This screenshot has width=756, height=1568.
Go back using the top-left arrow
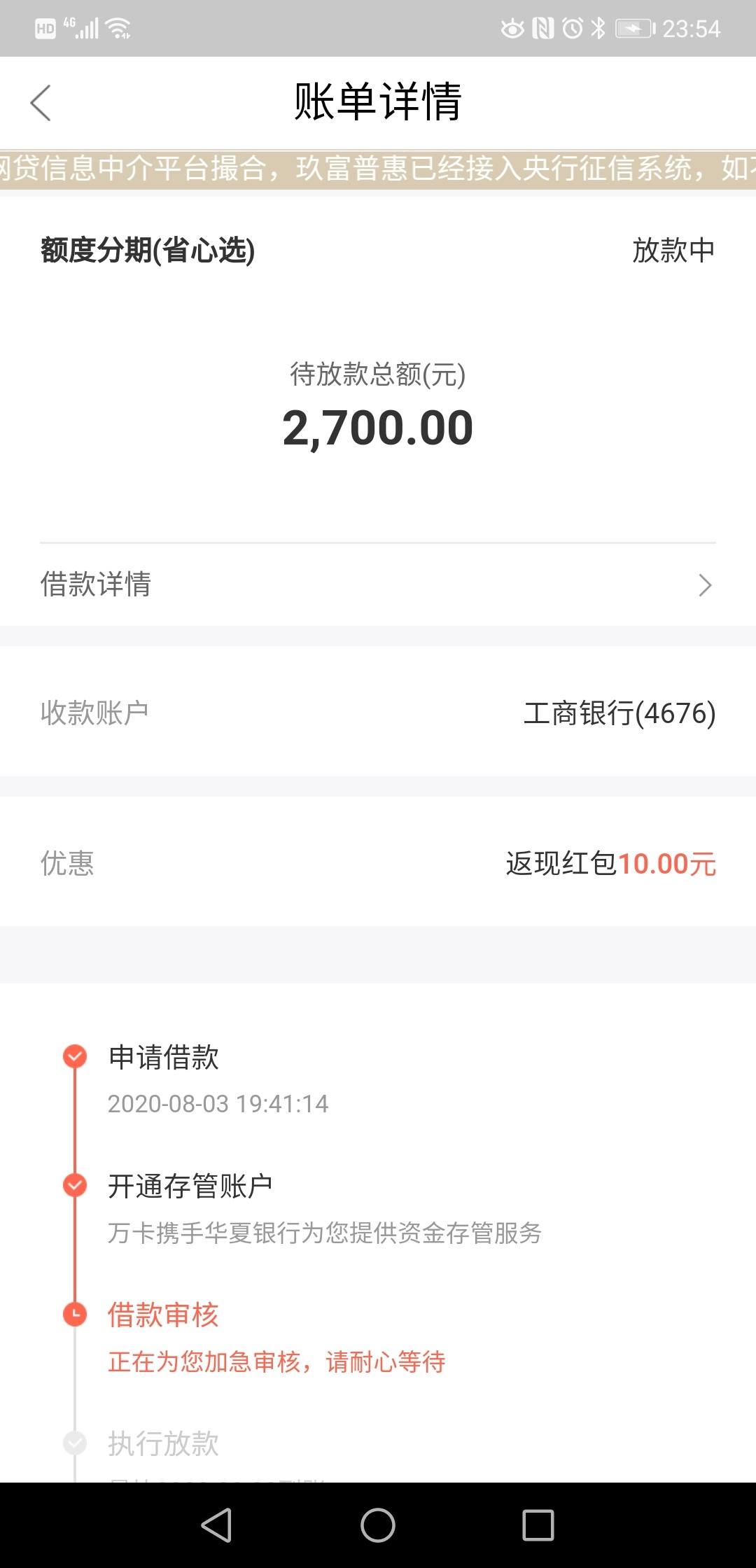coord(41,103)
